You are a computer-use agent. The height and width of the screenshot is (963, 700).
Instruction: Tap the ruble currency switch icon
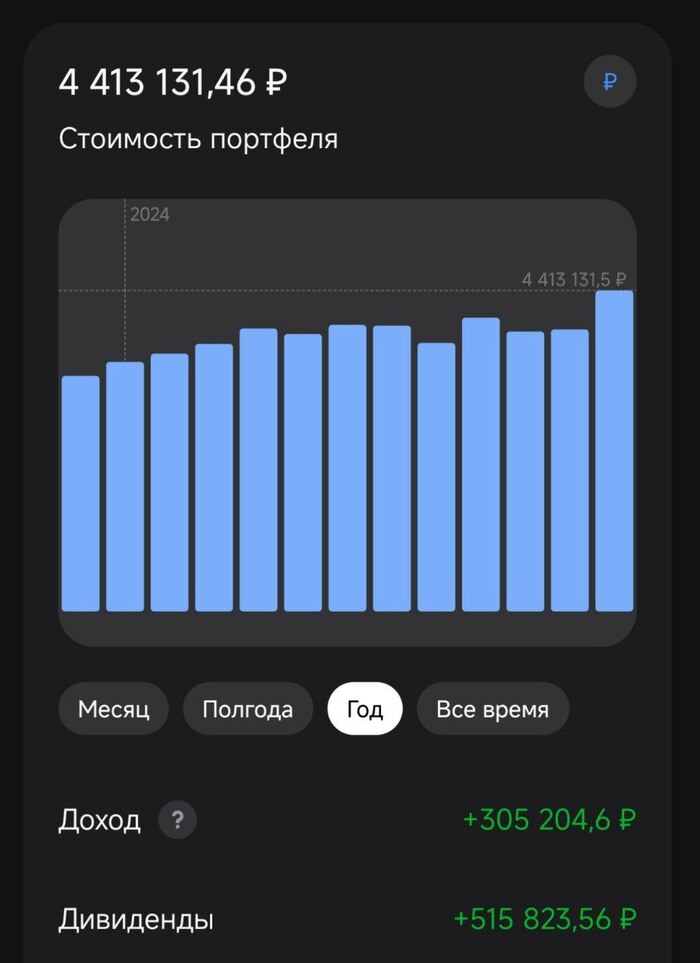(610, 82)
